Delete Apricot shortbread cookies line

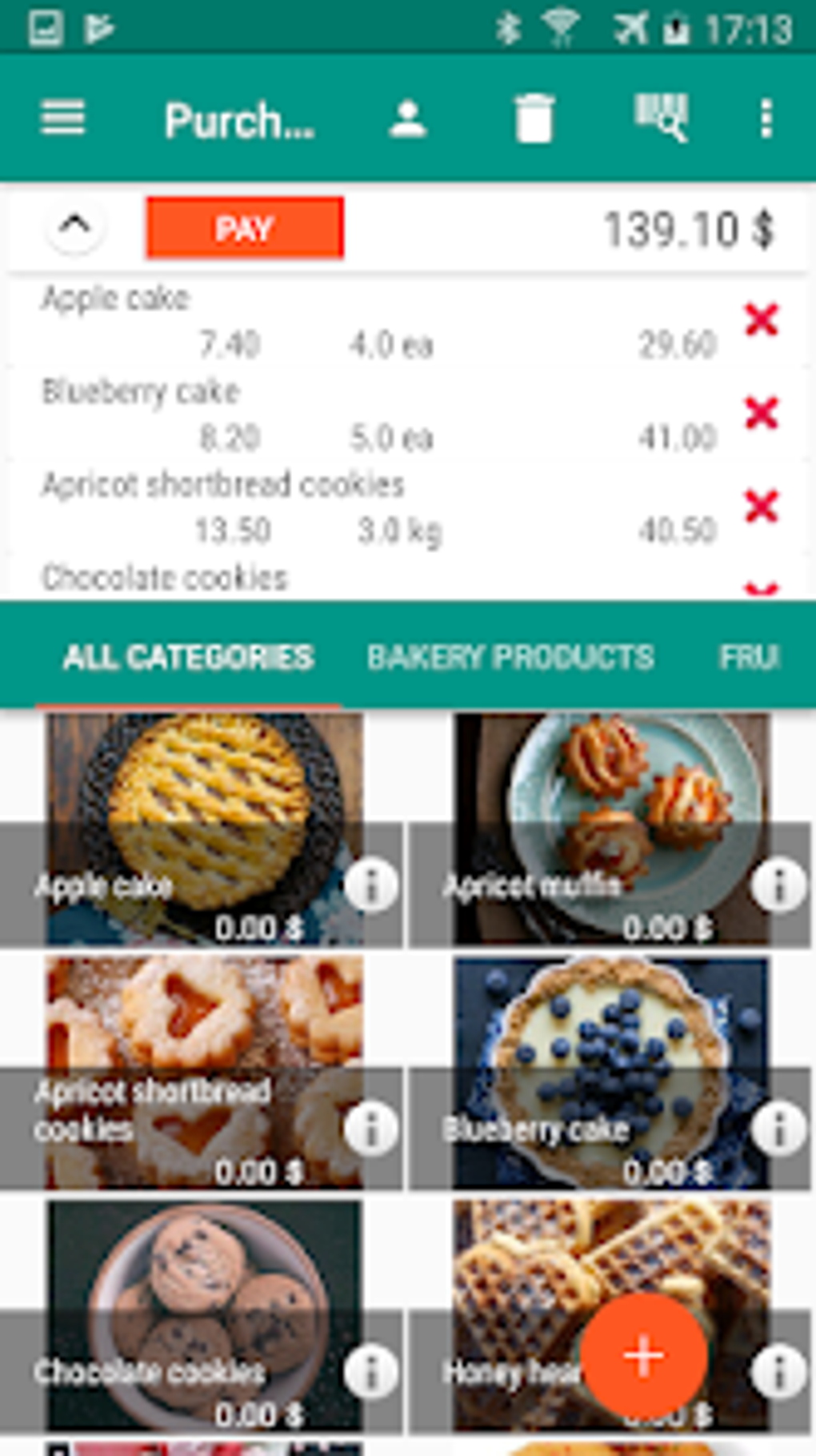pos(761,506)
